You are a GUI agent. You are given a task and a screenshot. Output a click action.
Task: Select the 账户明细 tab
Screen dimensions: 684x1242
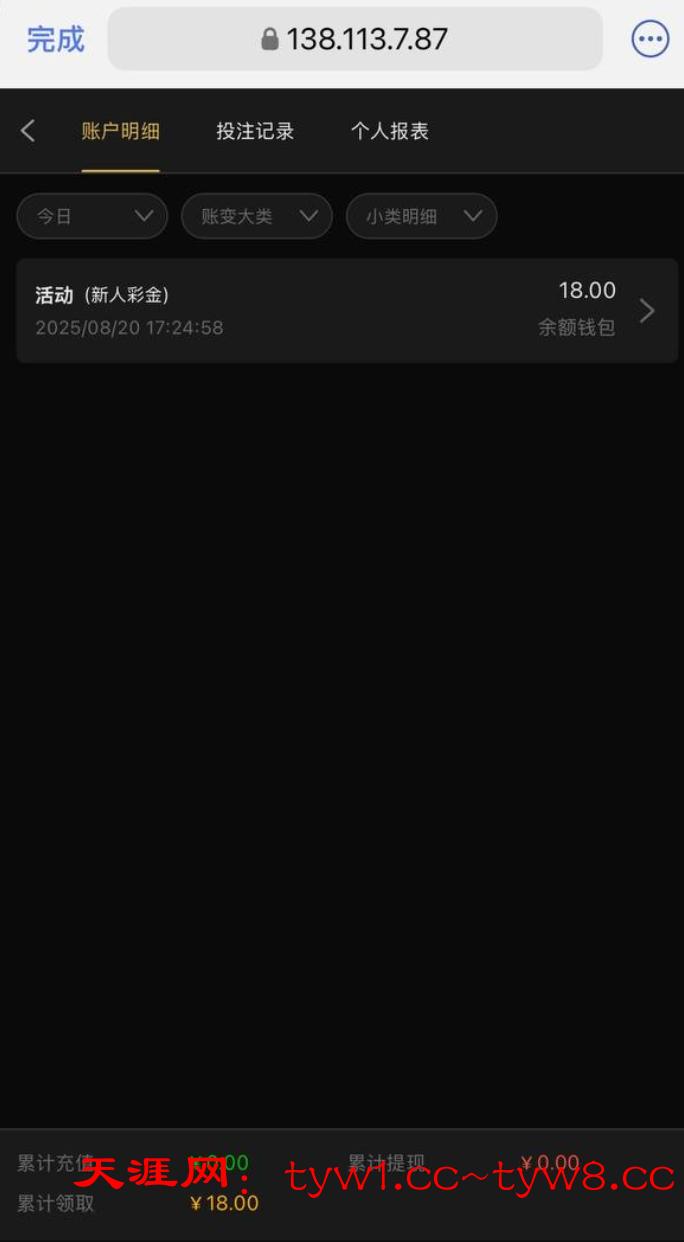pos(120,131)
